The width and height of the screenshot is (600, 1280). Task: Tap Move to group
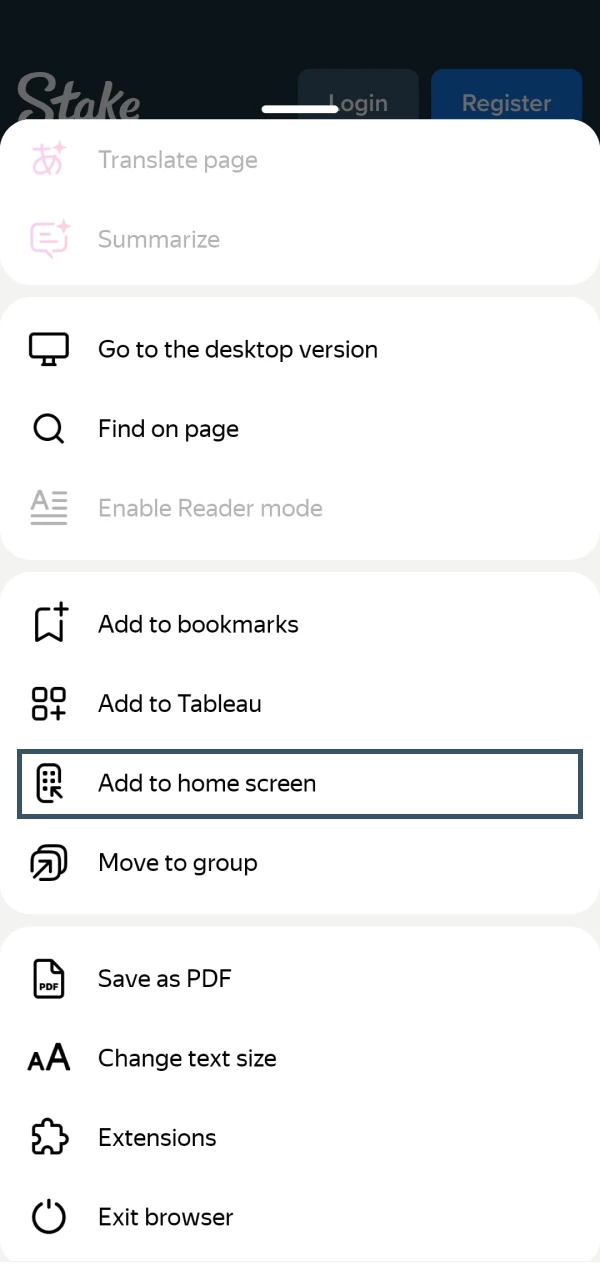(x=300, y=863)
